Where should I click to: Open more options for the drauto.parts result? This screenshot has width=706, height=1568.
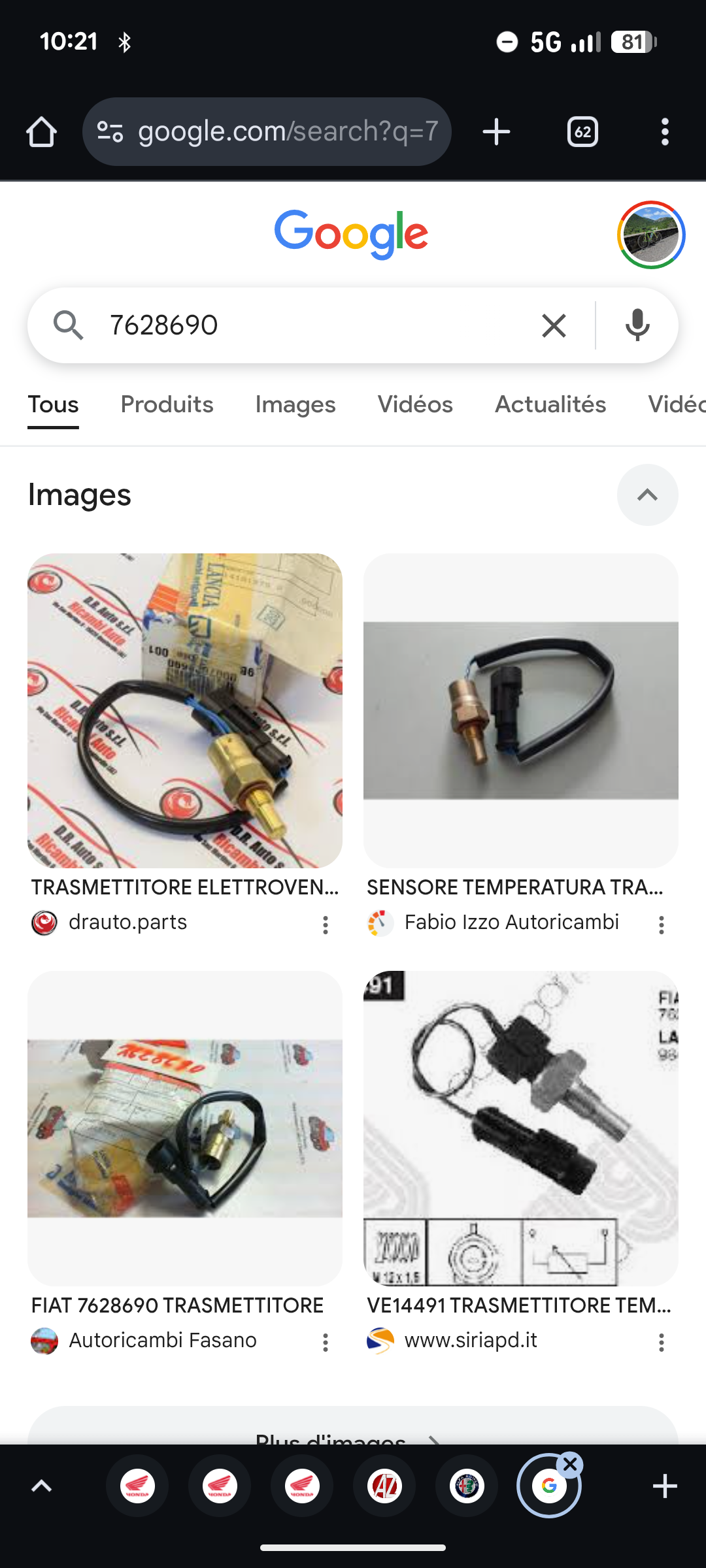326,924
